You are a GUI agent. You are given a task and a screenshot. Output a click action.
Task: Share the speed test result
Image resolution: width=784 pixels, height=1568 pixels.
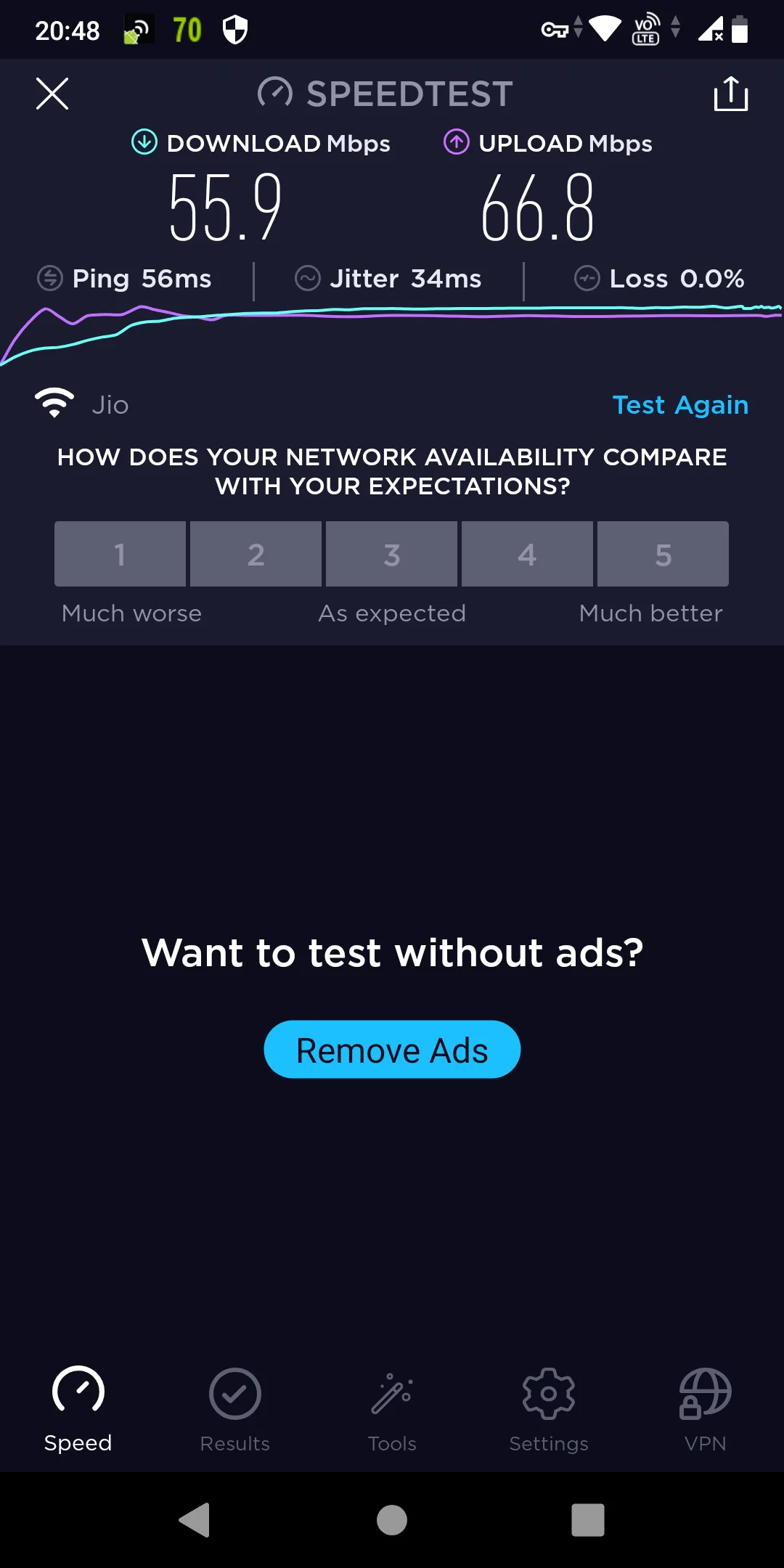pos(730,94)
